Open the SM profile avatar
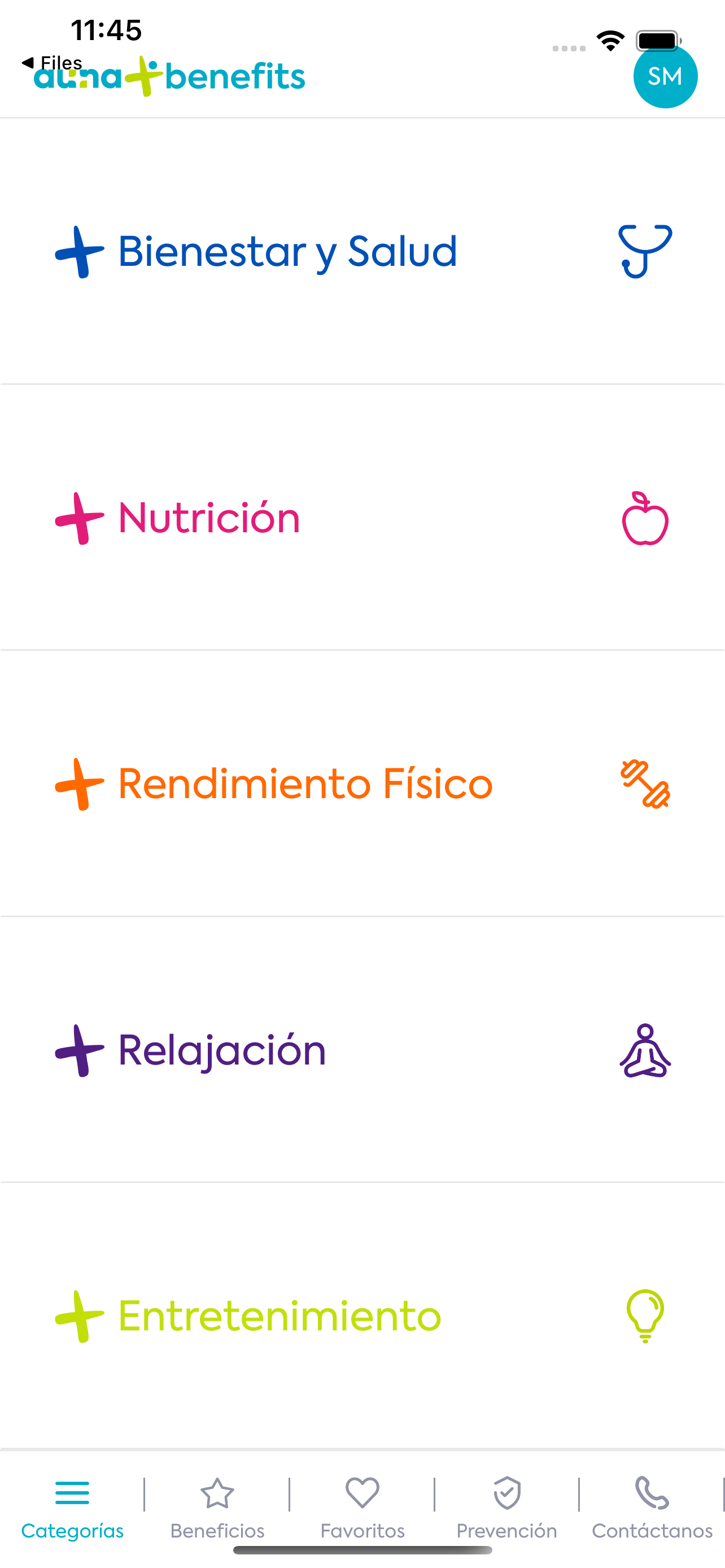The image size is (725, 1568). click(665, 77)
